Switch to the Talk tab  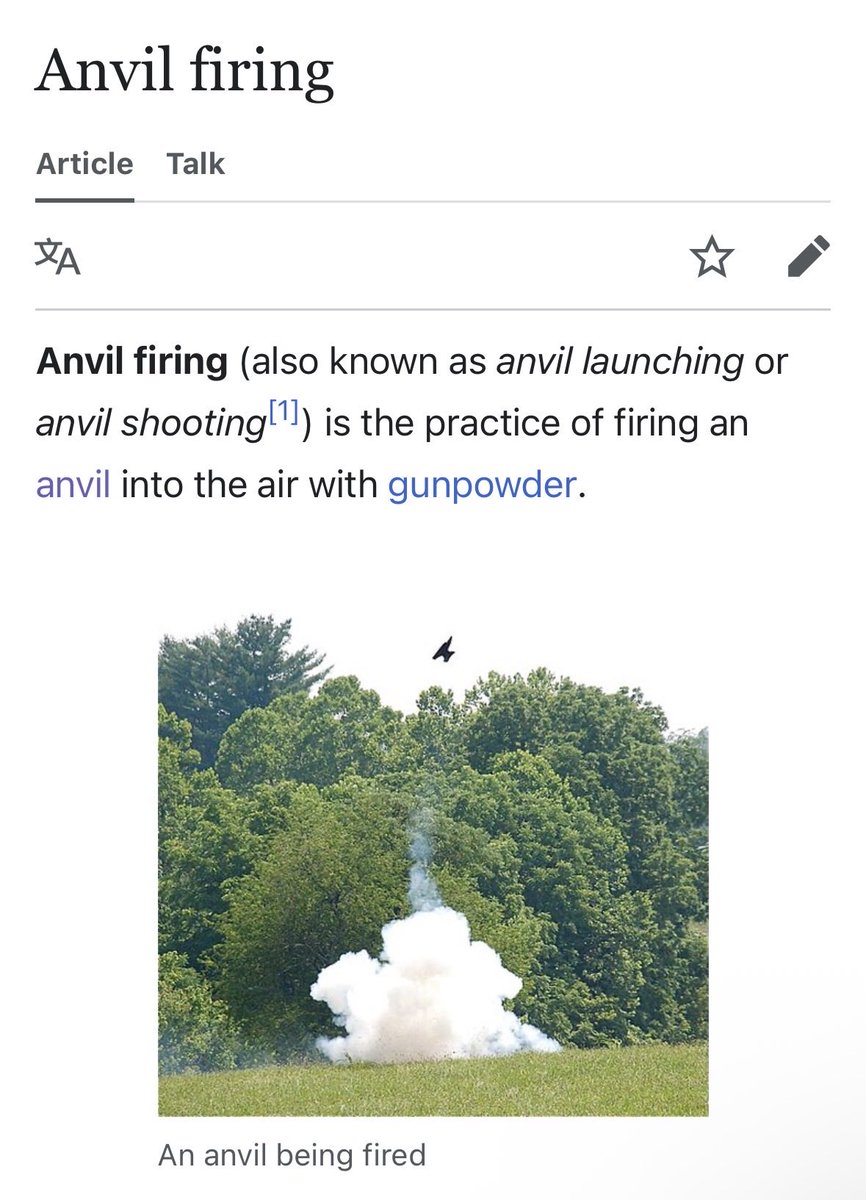click(195, 164)
